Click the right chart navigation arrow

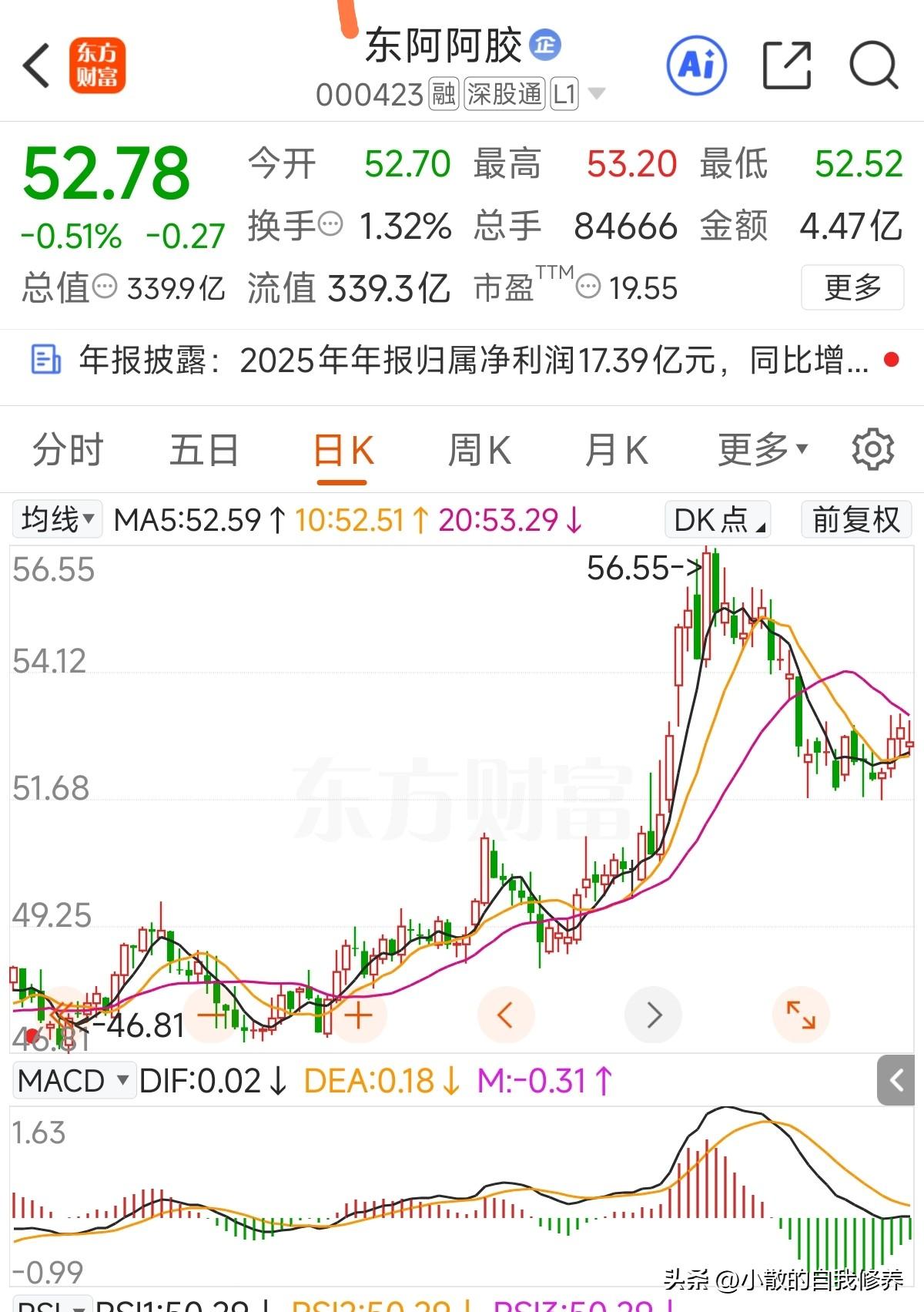tap(653, 1015)
